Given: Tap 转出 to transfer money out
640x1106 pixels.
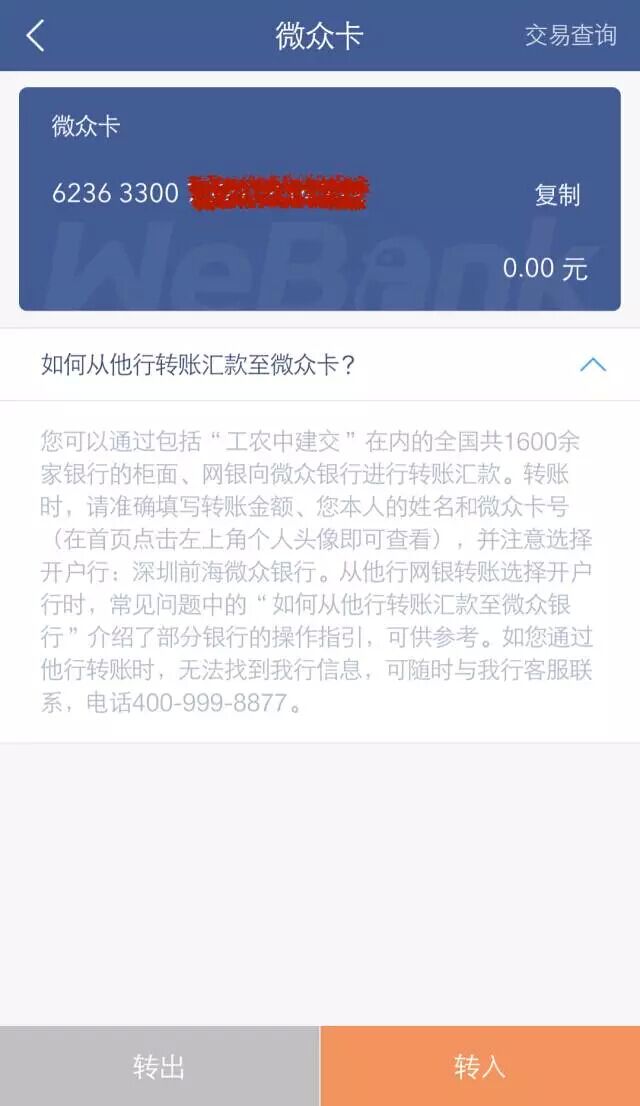Looking at the screenshot, I should point(159,1066).
